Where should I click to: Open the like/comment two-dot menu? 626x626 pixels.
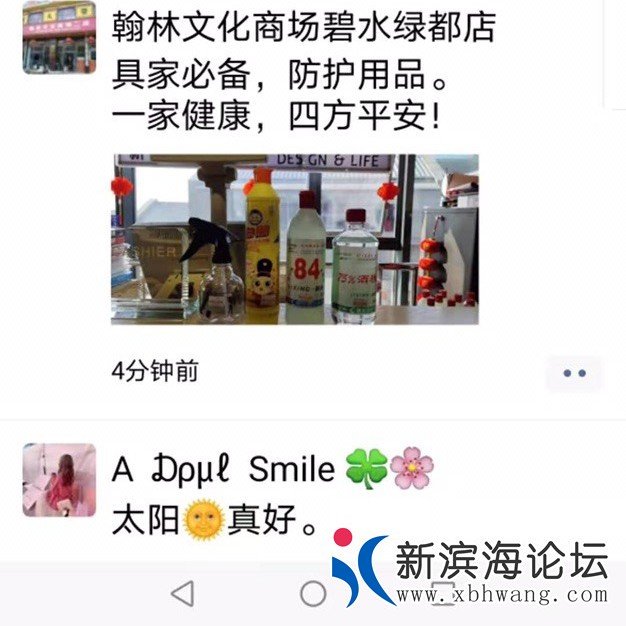tap(574, 373)
